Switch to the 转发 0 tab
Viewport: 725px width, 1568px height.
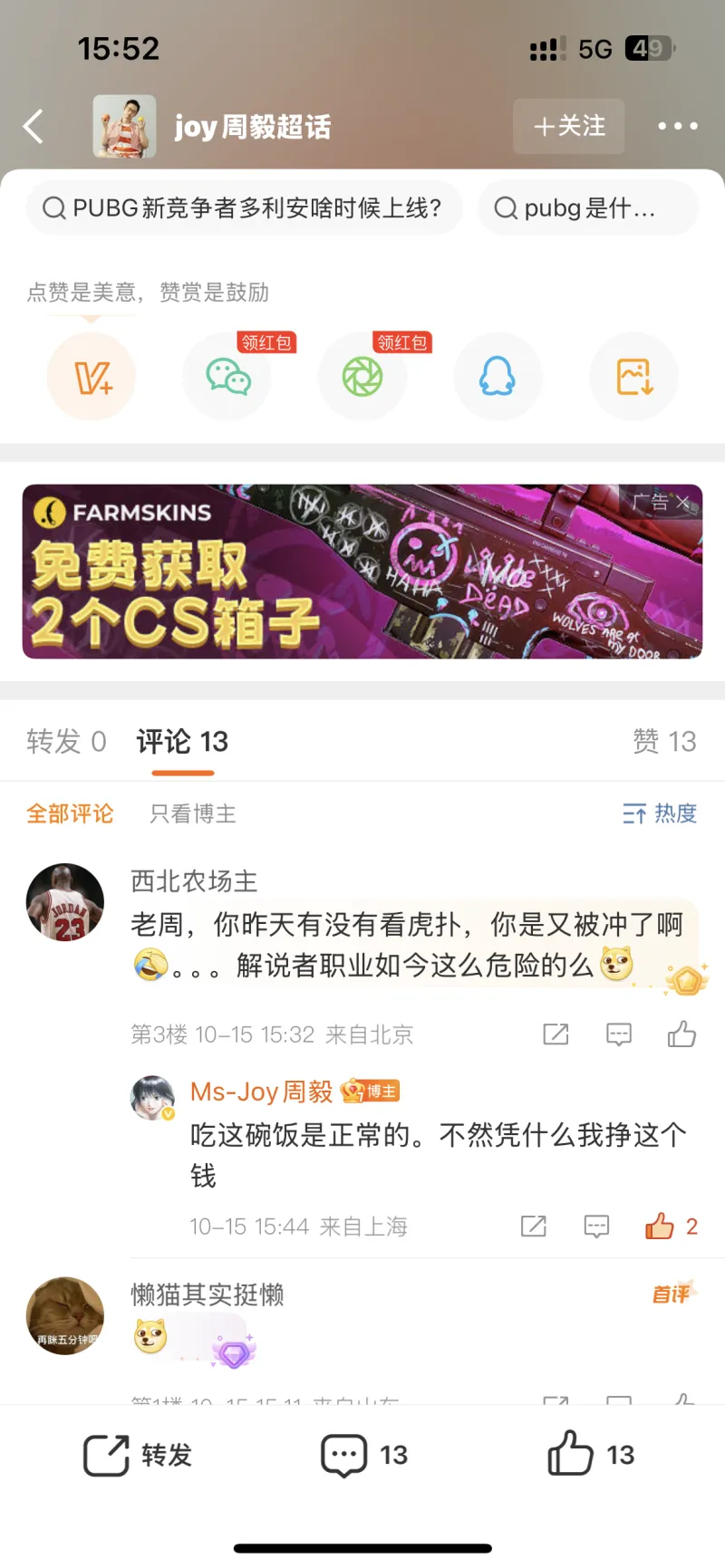(66, 742)
